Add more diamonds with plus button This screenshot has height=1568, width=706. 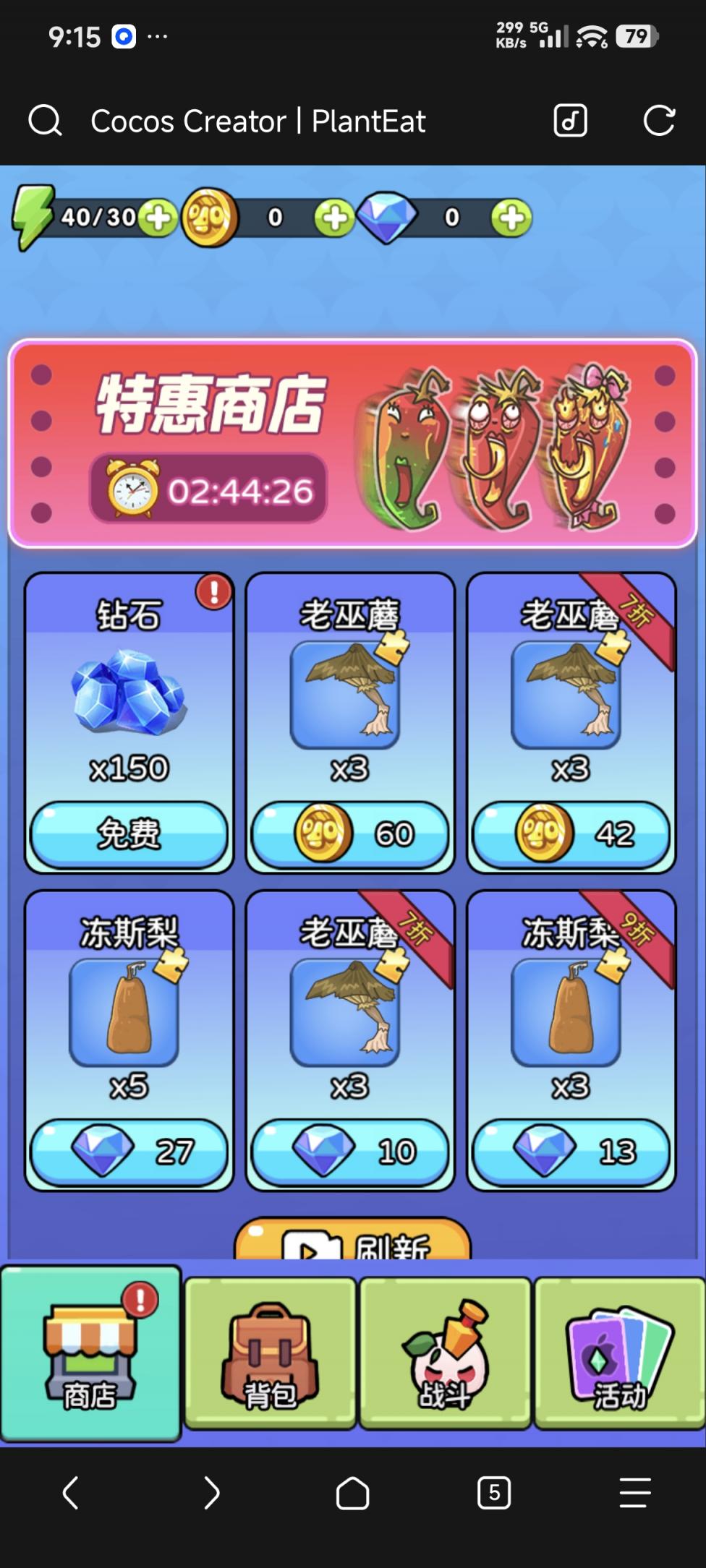[511, 218]
